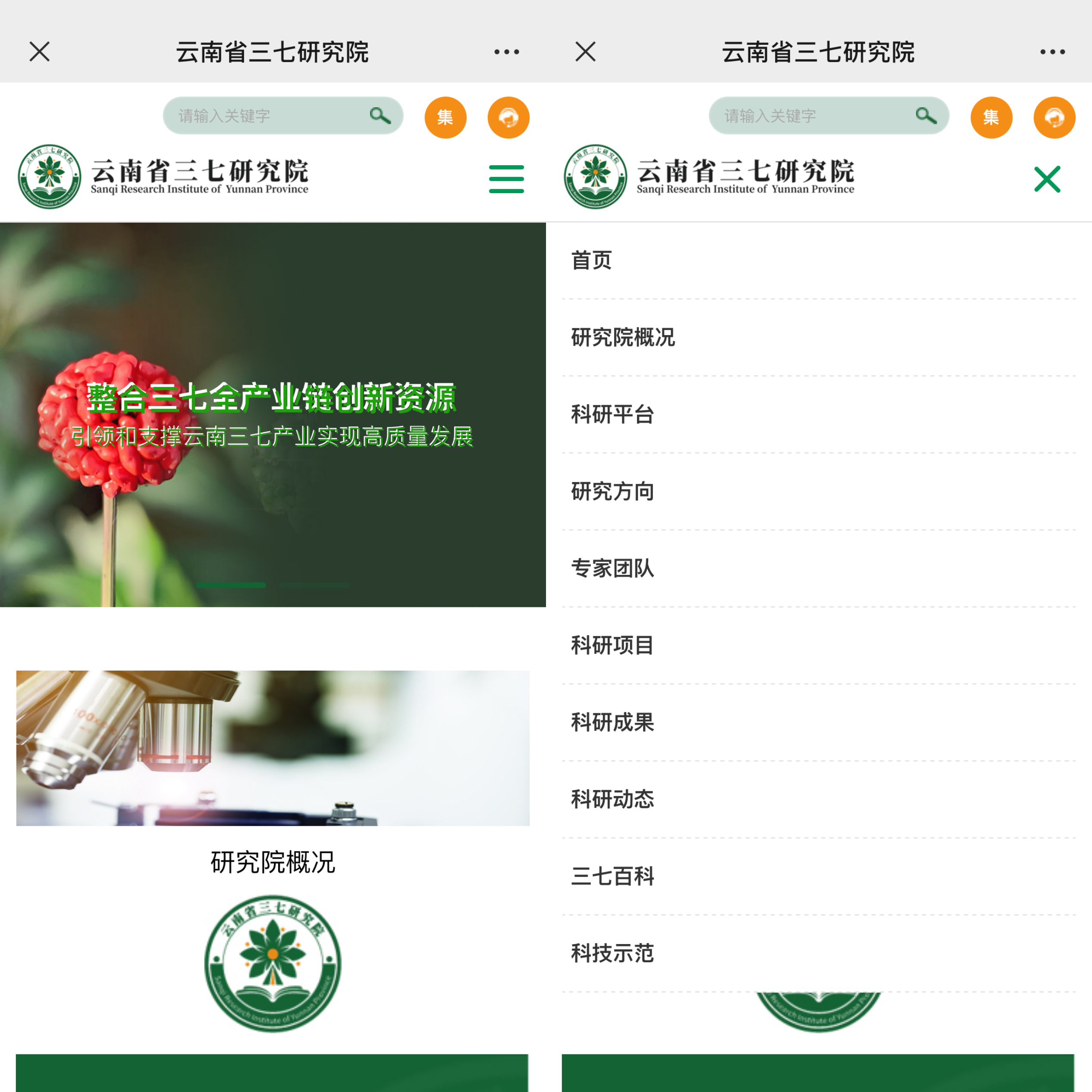This screenshot has height=1092, width=1092.
Task: Select the 科研平台 menu item
Action: click(612, 414)
